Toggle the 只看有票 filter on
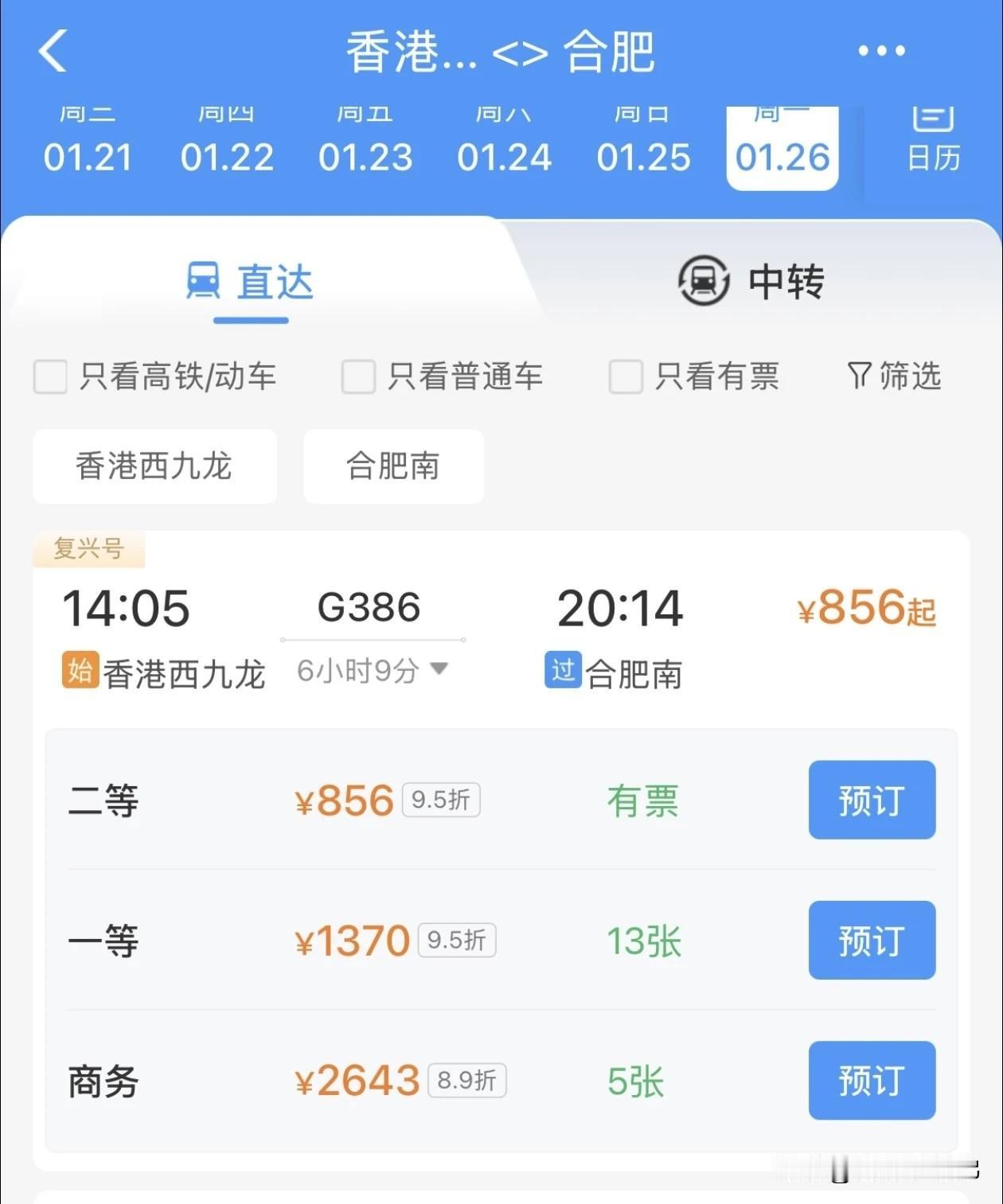 (625, 377)
